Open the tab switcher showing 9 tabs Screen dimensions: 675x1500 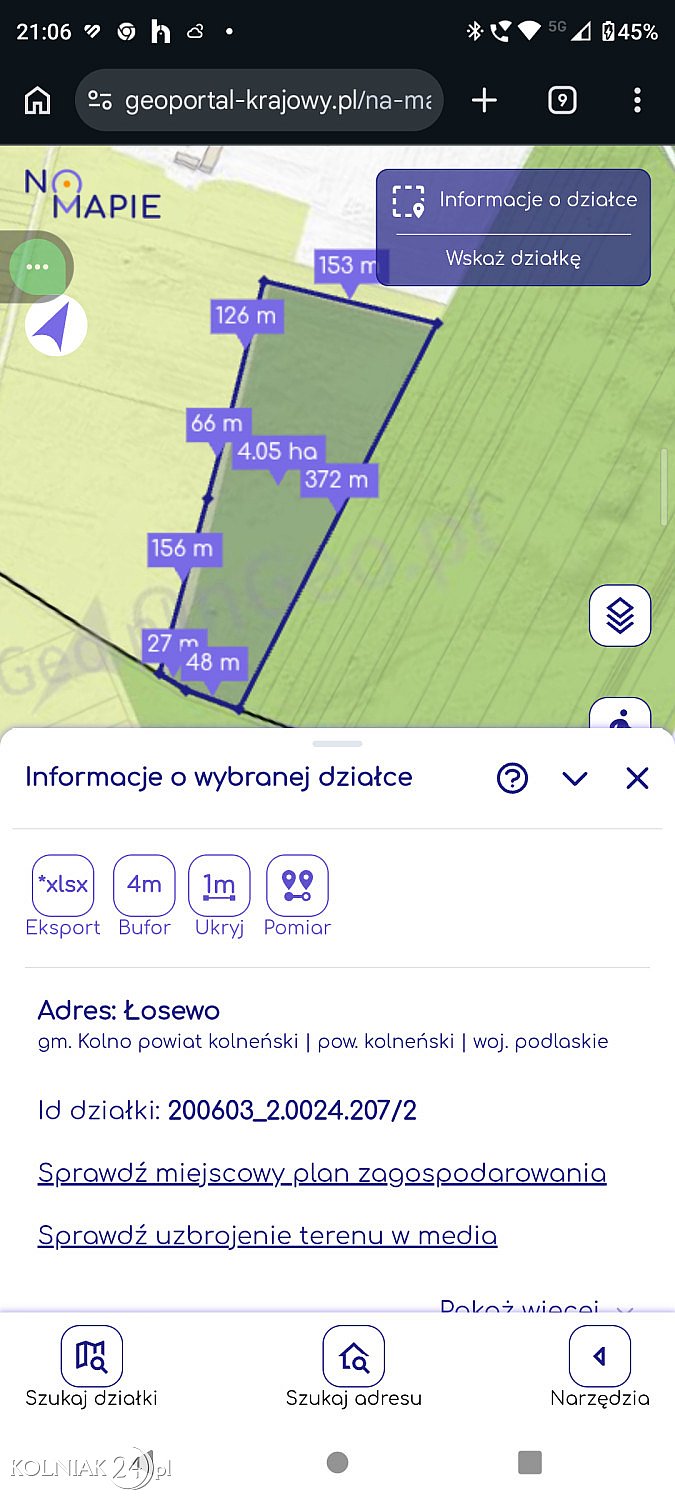tap(562, 101)
